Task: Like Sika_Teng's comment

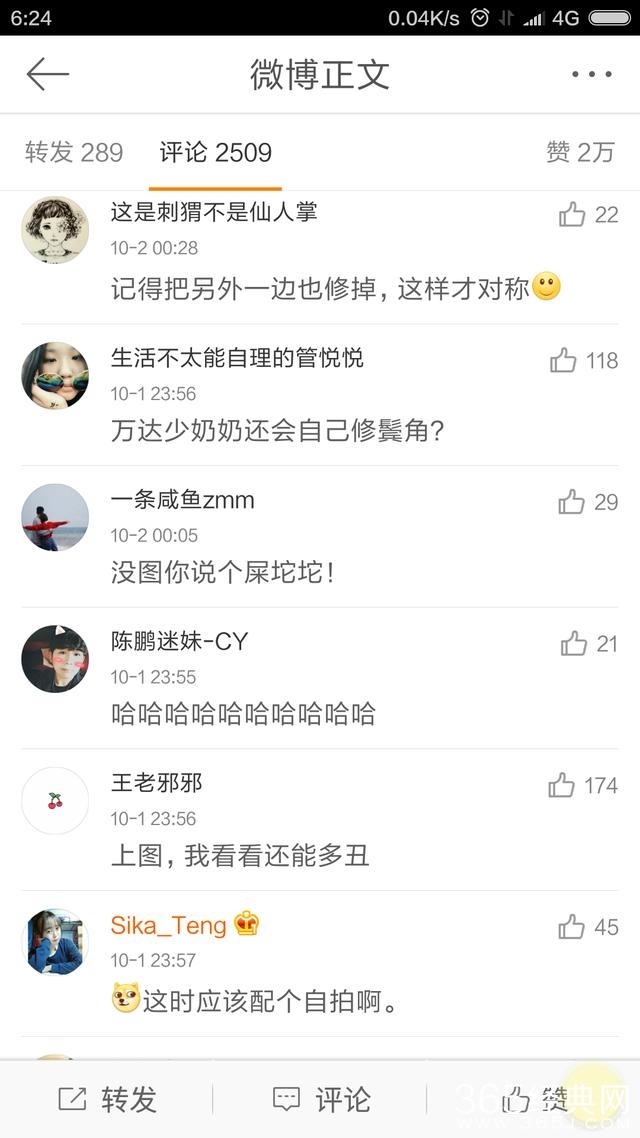Action: (572, 928)
